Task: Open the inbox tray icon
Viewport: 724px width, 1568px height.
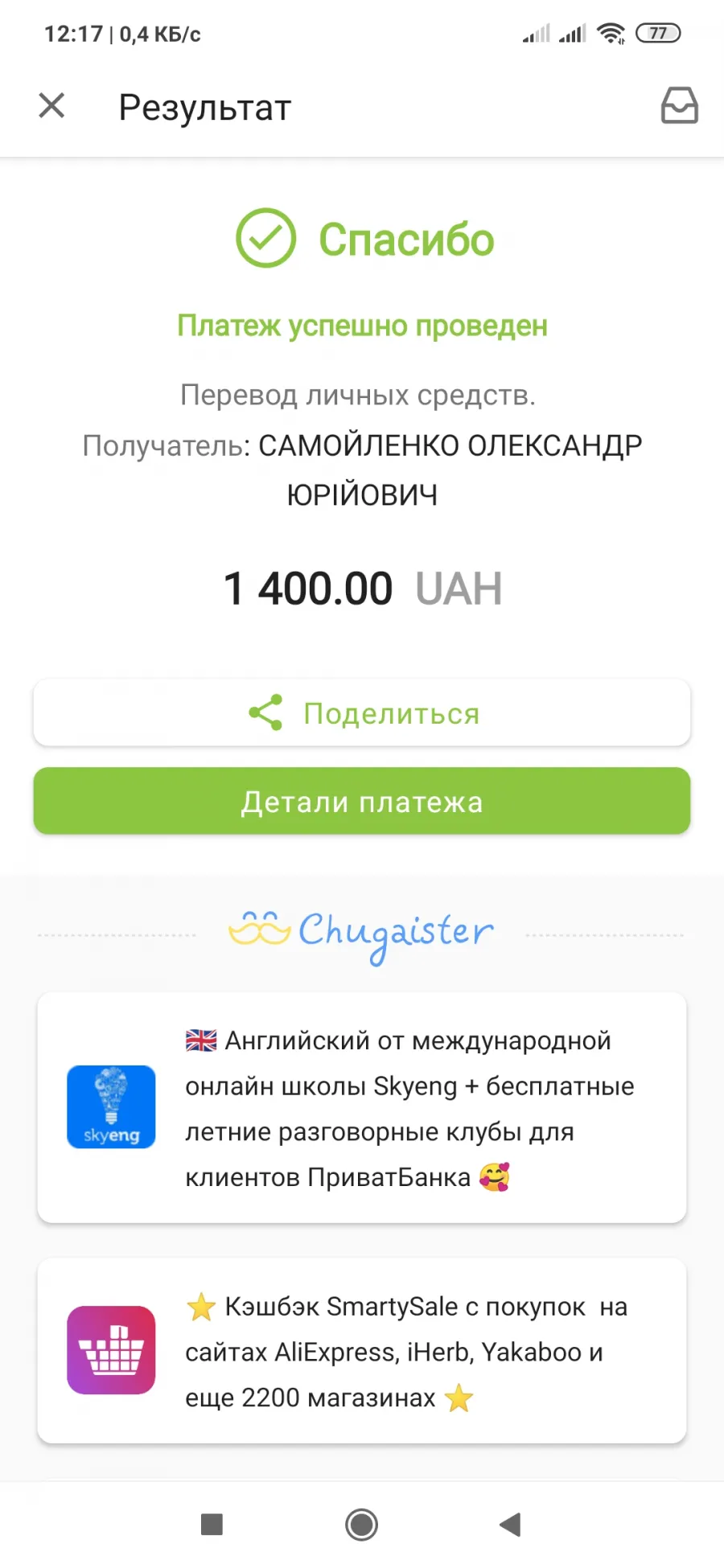Action: [x=679, y=105]
